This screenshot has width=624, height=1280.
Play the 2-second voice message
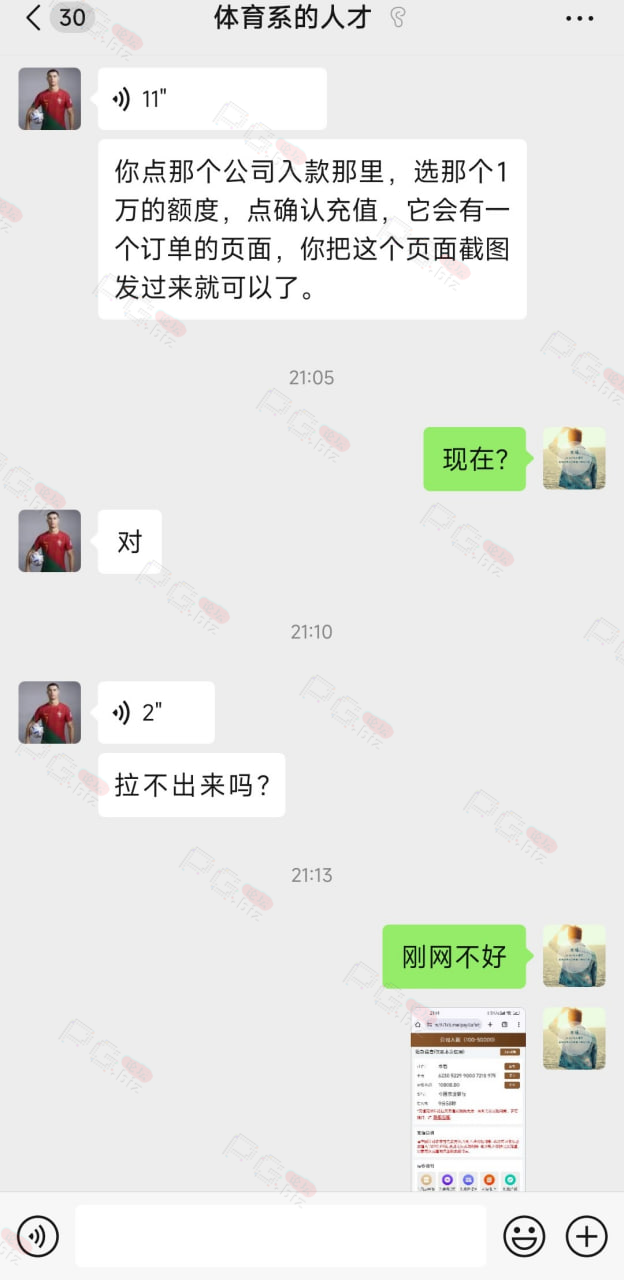coord(156,712)
